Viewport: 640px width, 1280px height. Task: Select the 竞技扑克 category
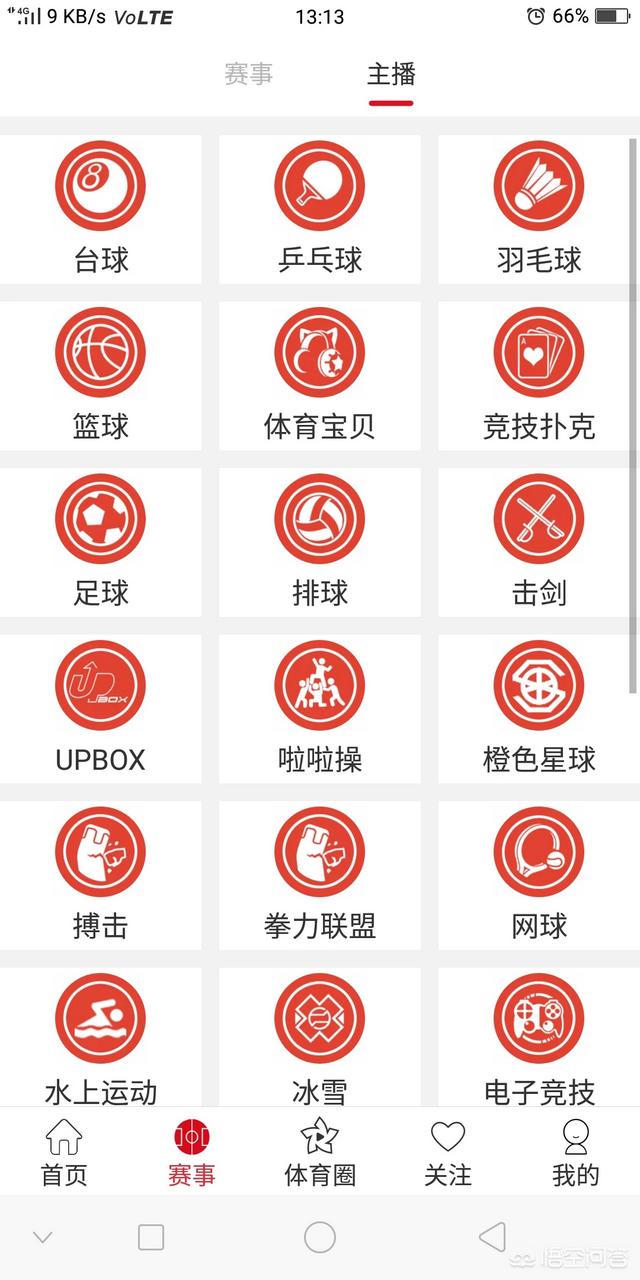[539, 375]
